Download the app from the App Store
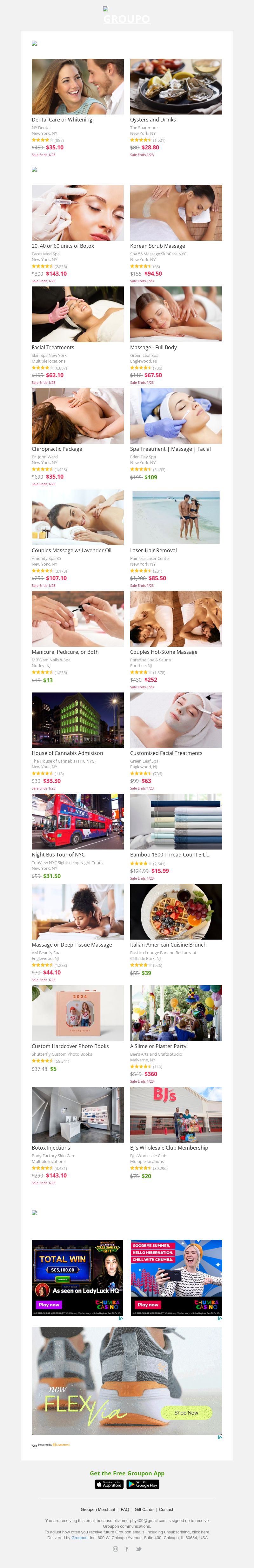Viewport: 254px width, 1568px height. (109, 1485)
